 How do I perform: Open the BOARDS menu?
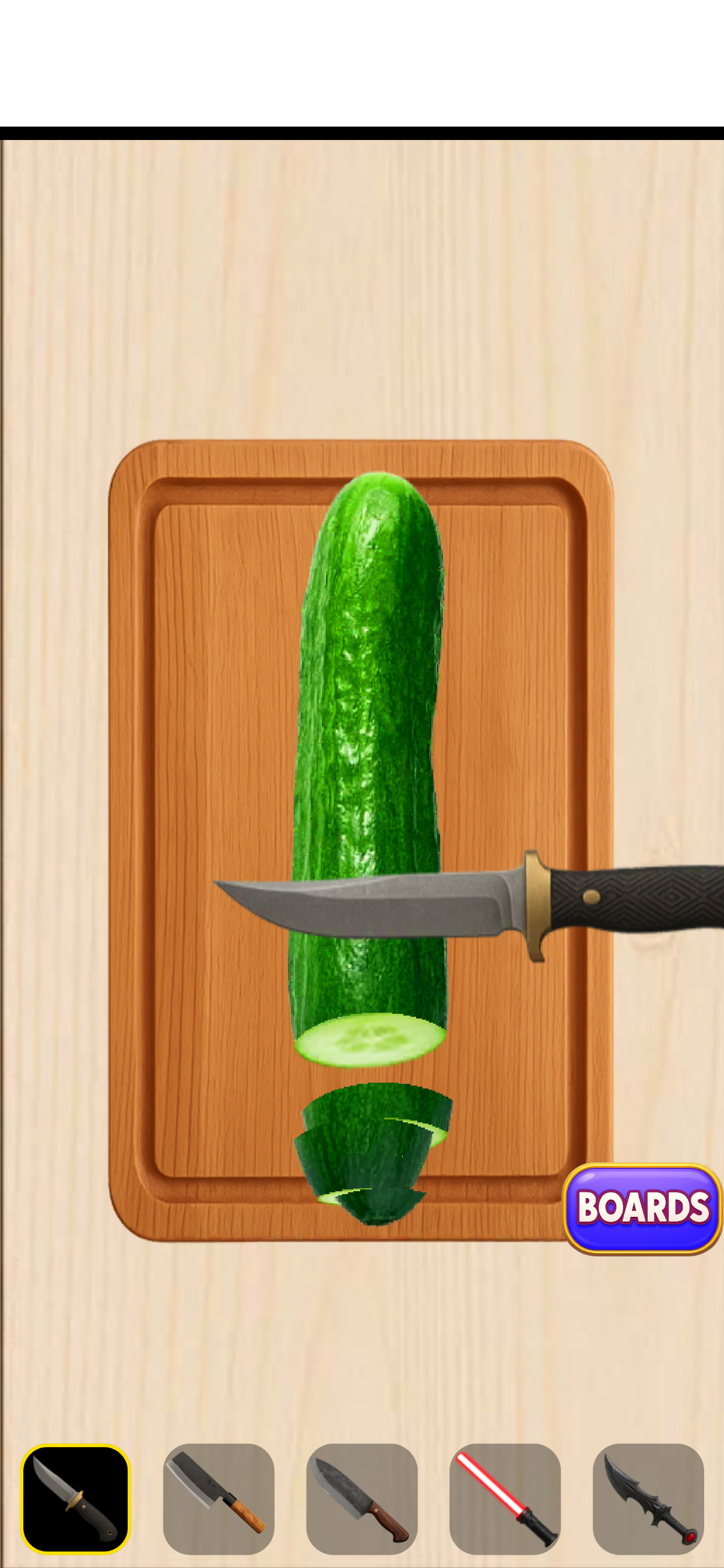642,1208
